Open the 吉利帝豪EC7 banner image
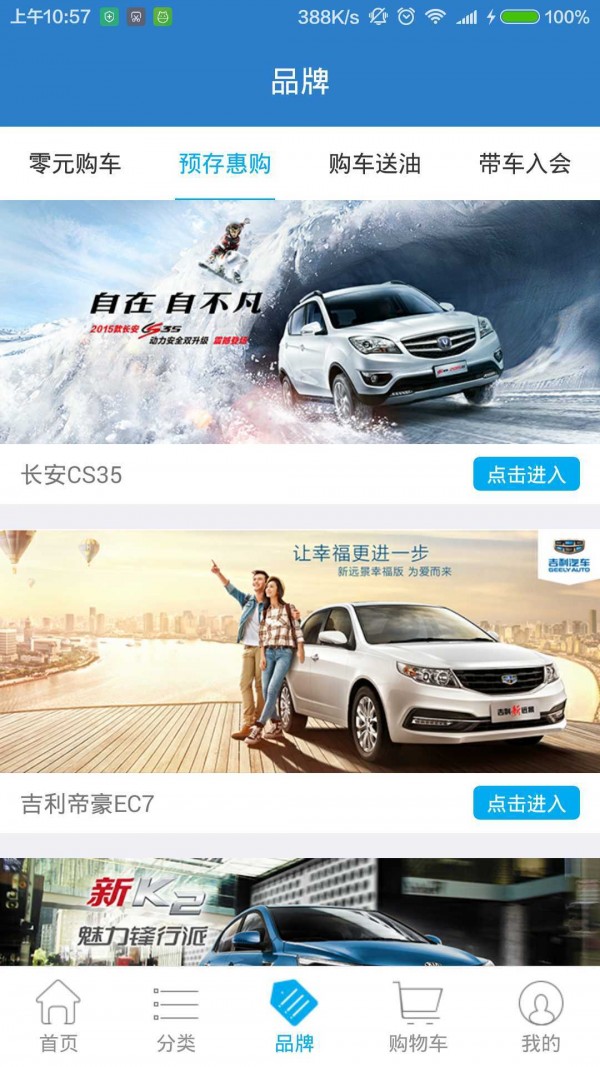This screenshot has height=1067, width=600. click(x=300, y=651)
